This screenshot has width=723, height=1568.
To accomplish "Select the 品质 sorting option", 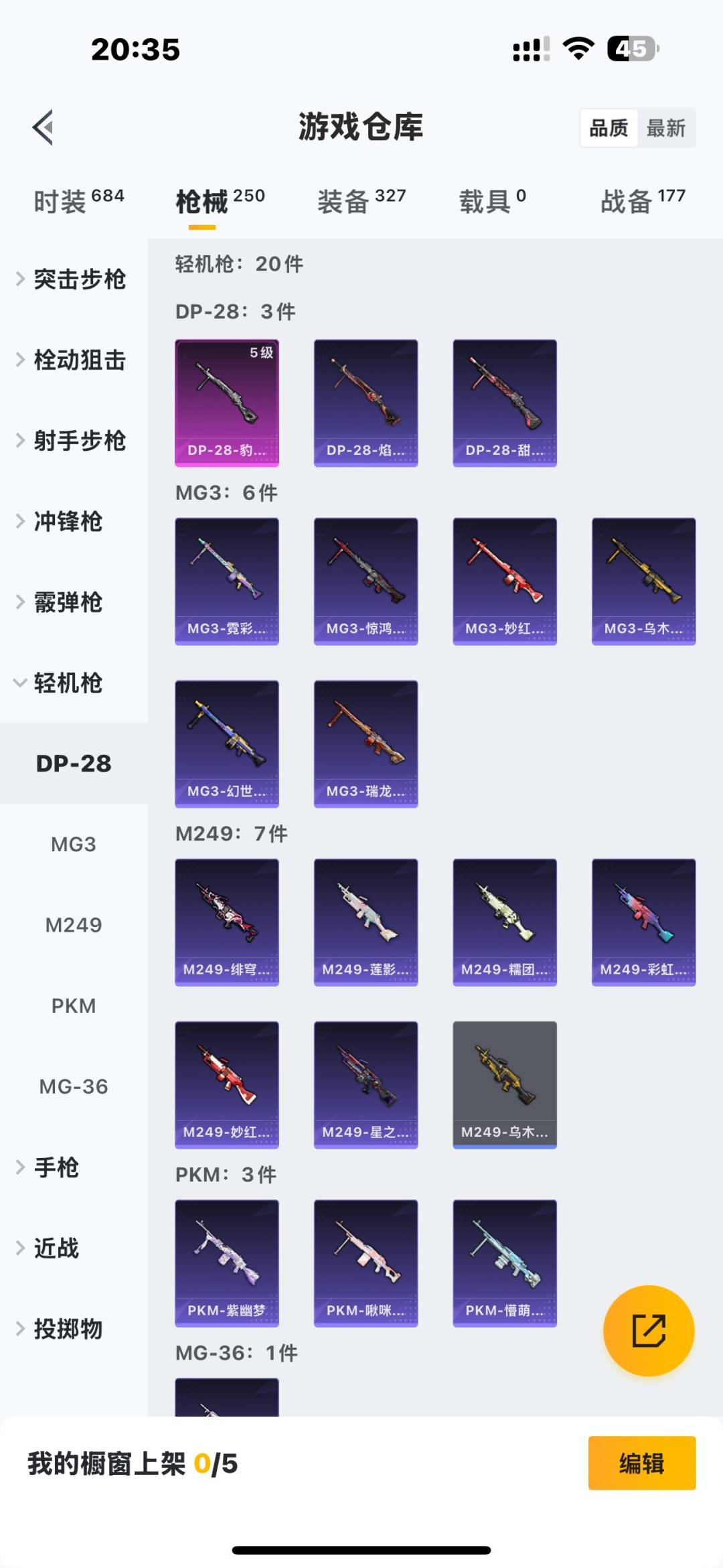I will pyautogui.click(x=608, y=128).
